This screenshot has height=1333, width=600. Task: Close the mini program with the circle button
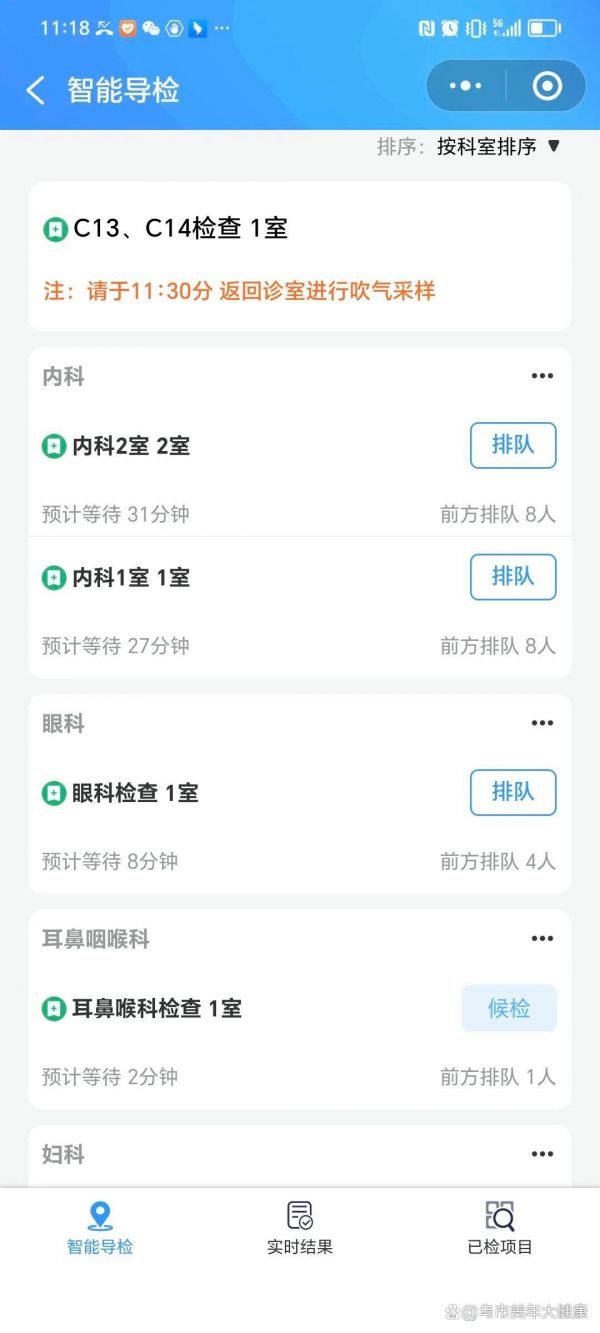coord(547,87)
